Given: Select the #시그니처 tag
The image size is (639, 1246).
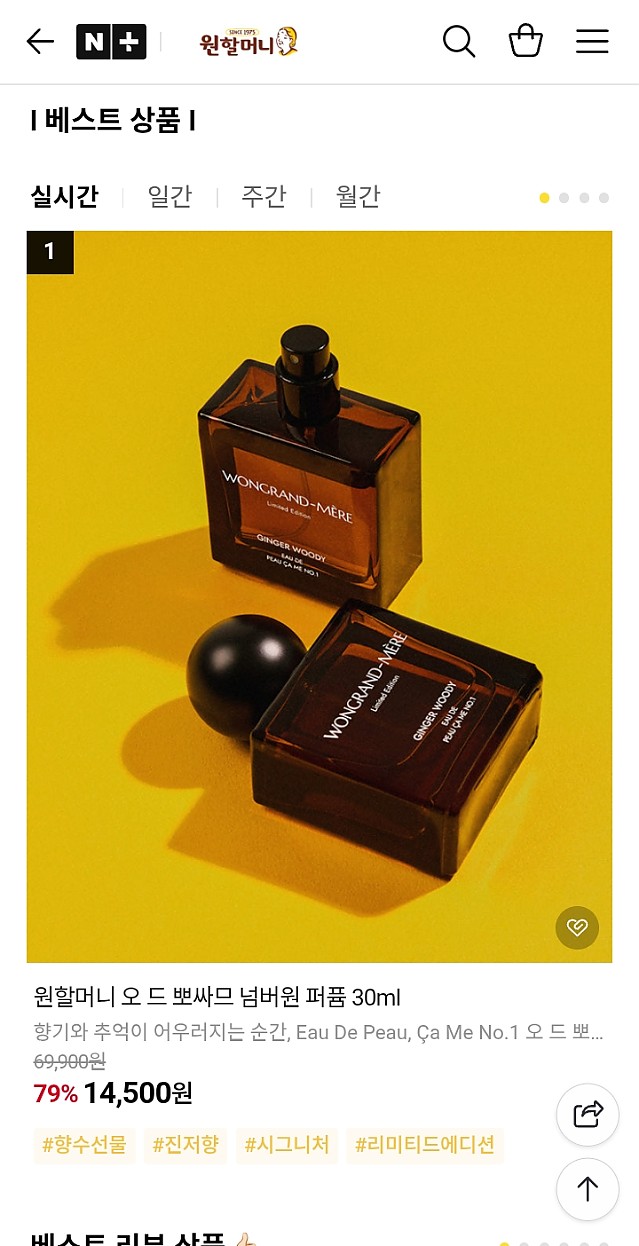Looking at the screenshot, I should click(287, 1145).
